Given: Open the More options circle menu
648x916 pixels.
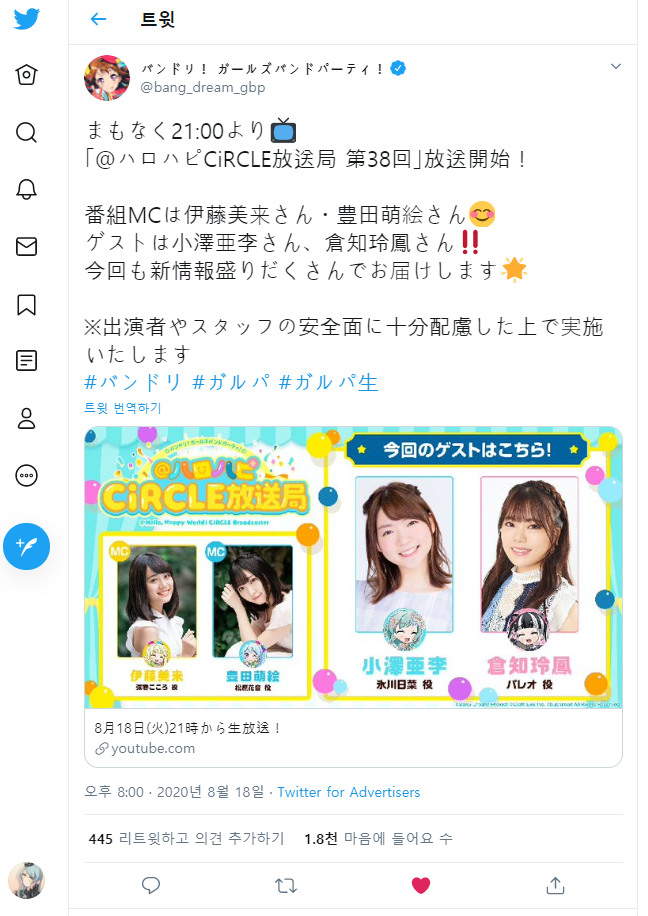Looking at the screenshot, I should (x=27, y=475).
